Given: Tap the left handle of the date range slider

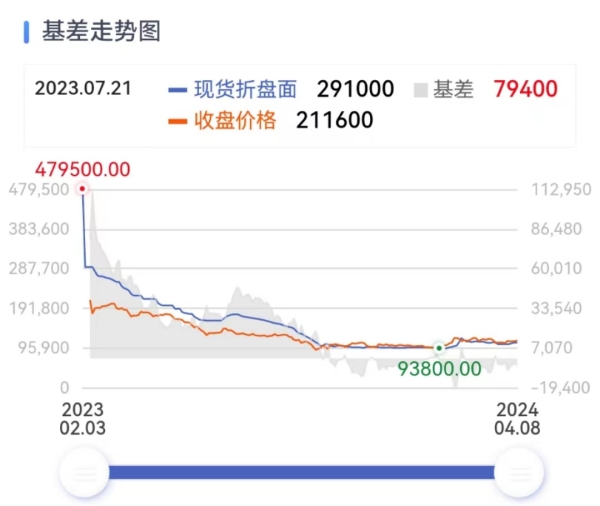Looking at the screenshot, I should click(83, 472).
